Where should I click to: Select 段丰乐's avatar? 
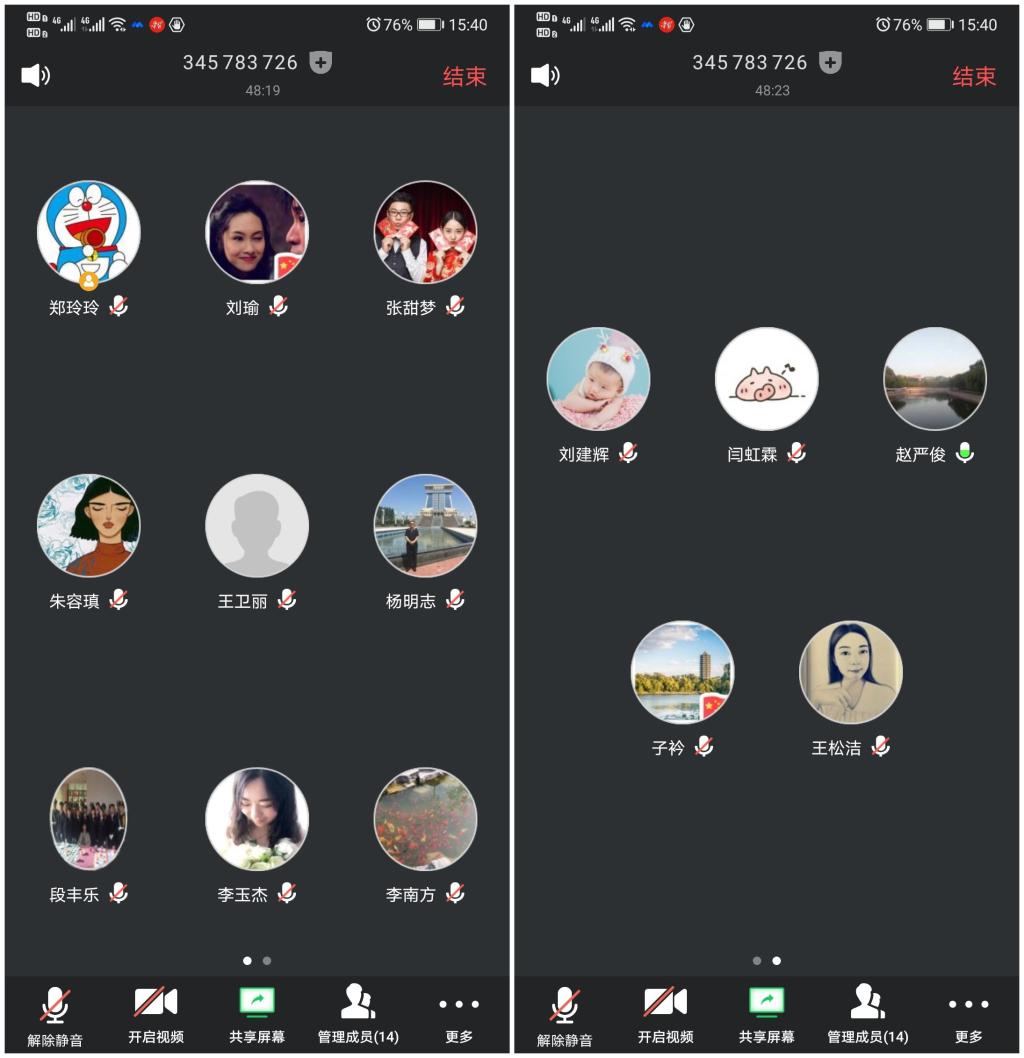point(88,819)
